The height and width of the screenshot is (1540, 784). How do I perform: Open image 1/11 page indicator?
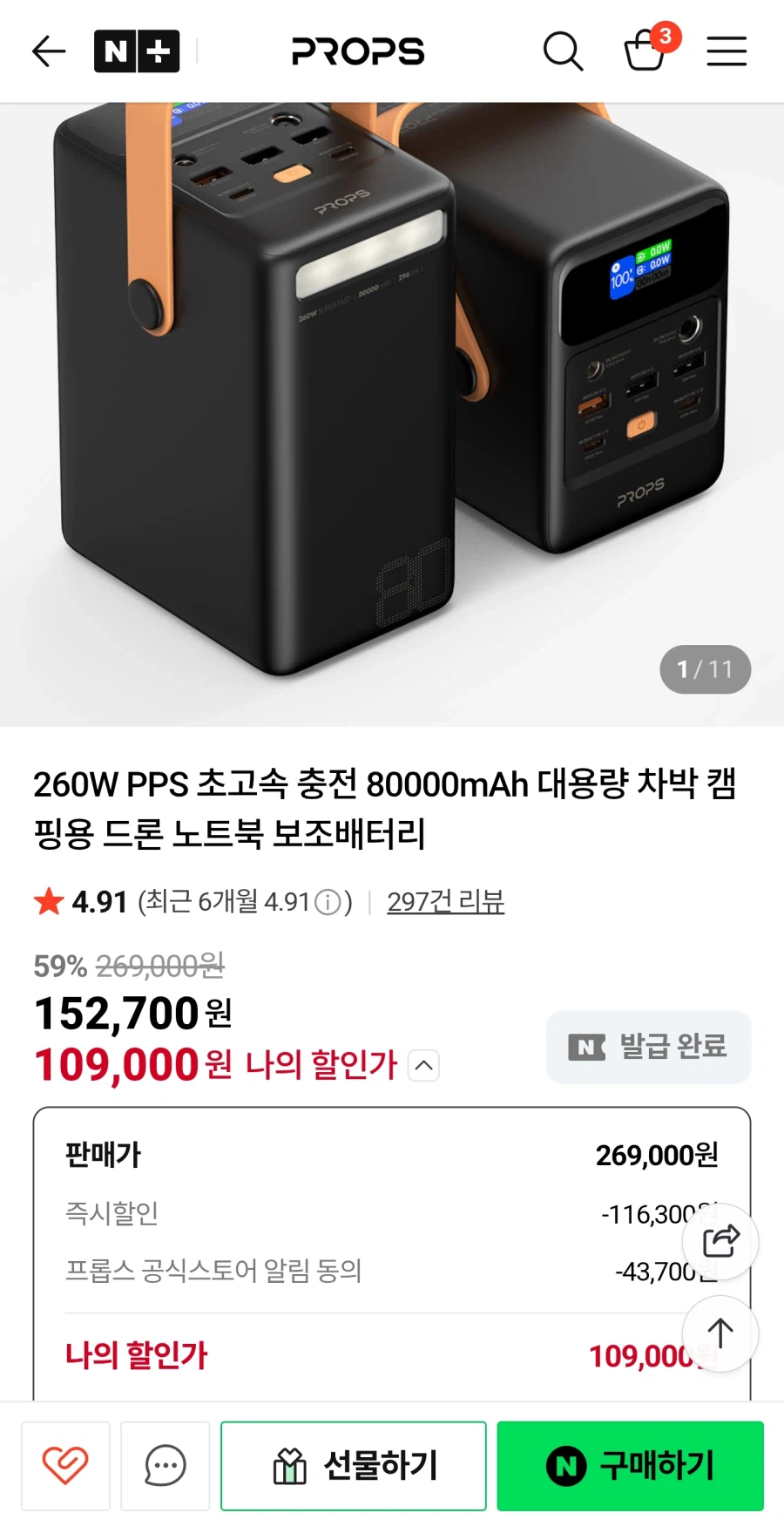704,669
